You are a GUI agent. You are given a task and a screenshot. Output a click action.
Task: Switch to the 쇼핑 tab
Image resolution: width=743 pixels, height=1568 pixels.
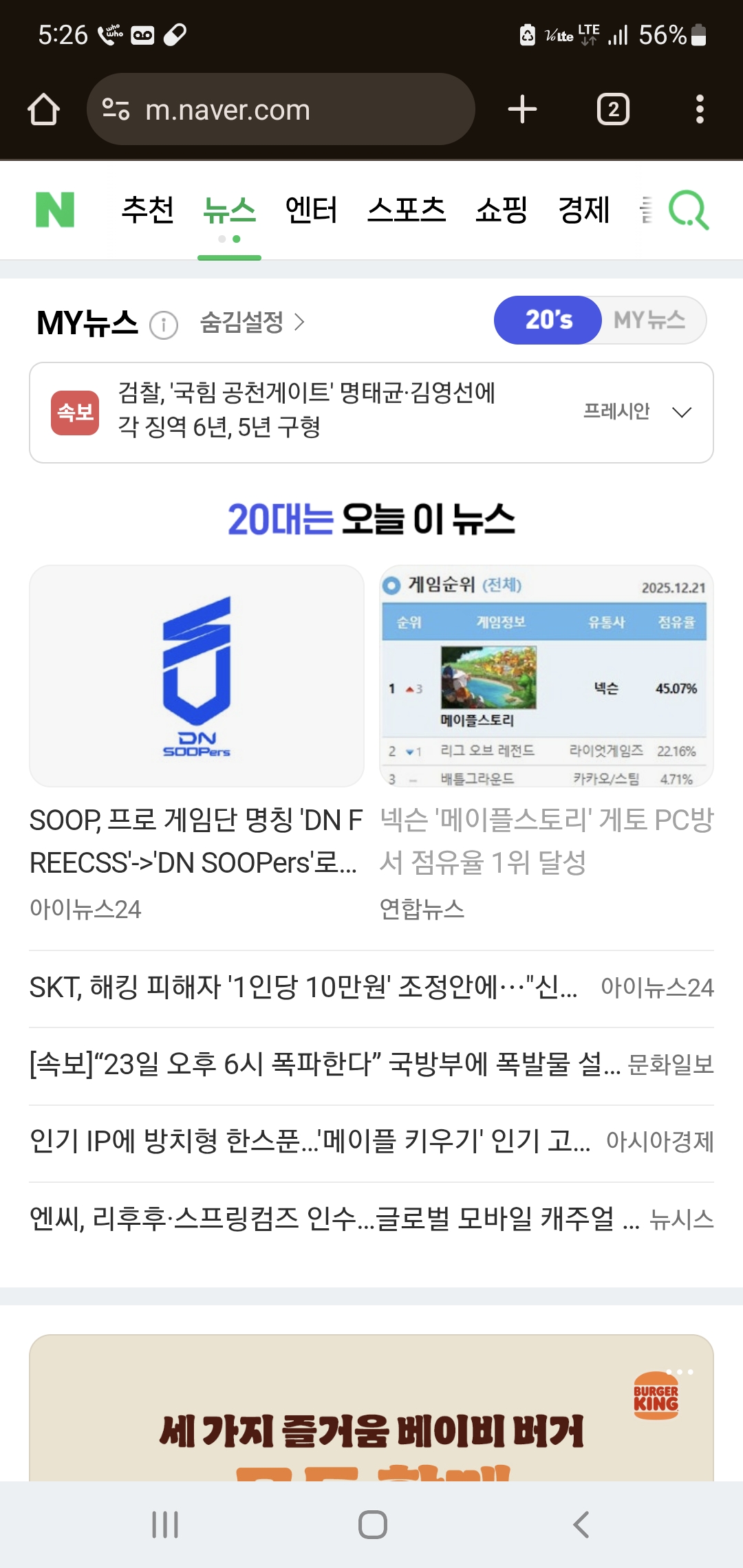coord(502,210)
